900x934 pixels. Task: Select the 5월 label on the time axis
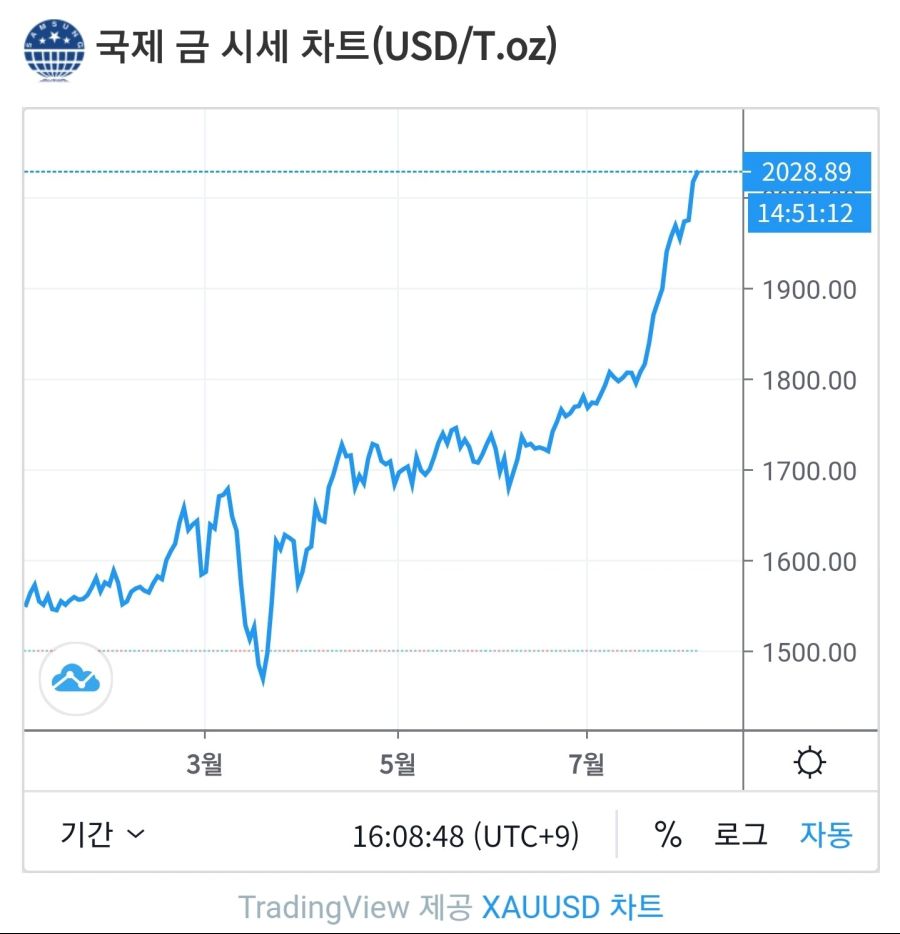click(398, 762)
